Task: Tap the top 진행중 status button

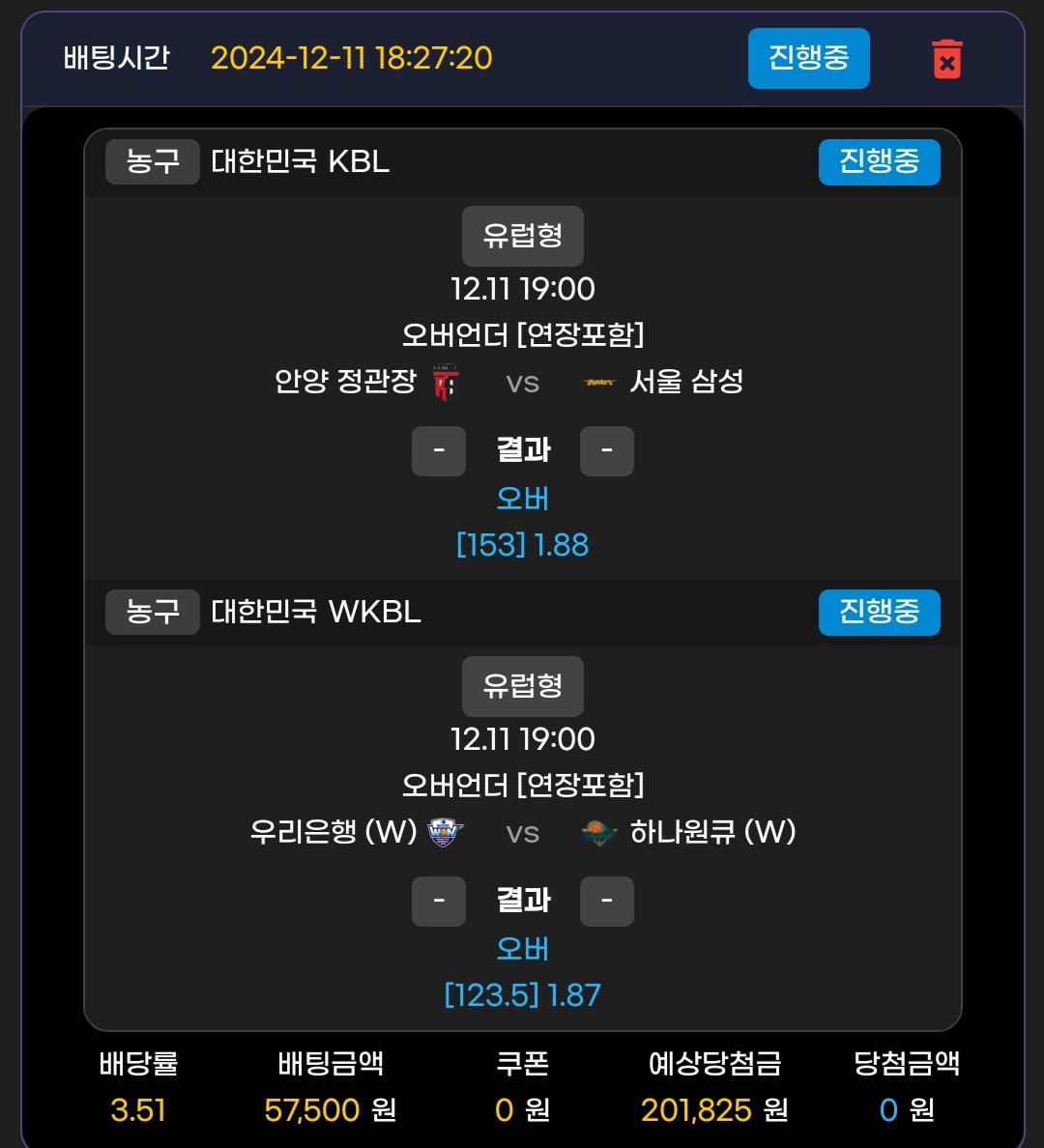Action: [x=808, y=58]
